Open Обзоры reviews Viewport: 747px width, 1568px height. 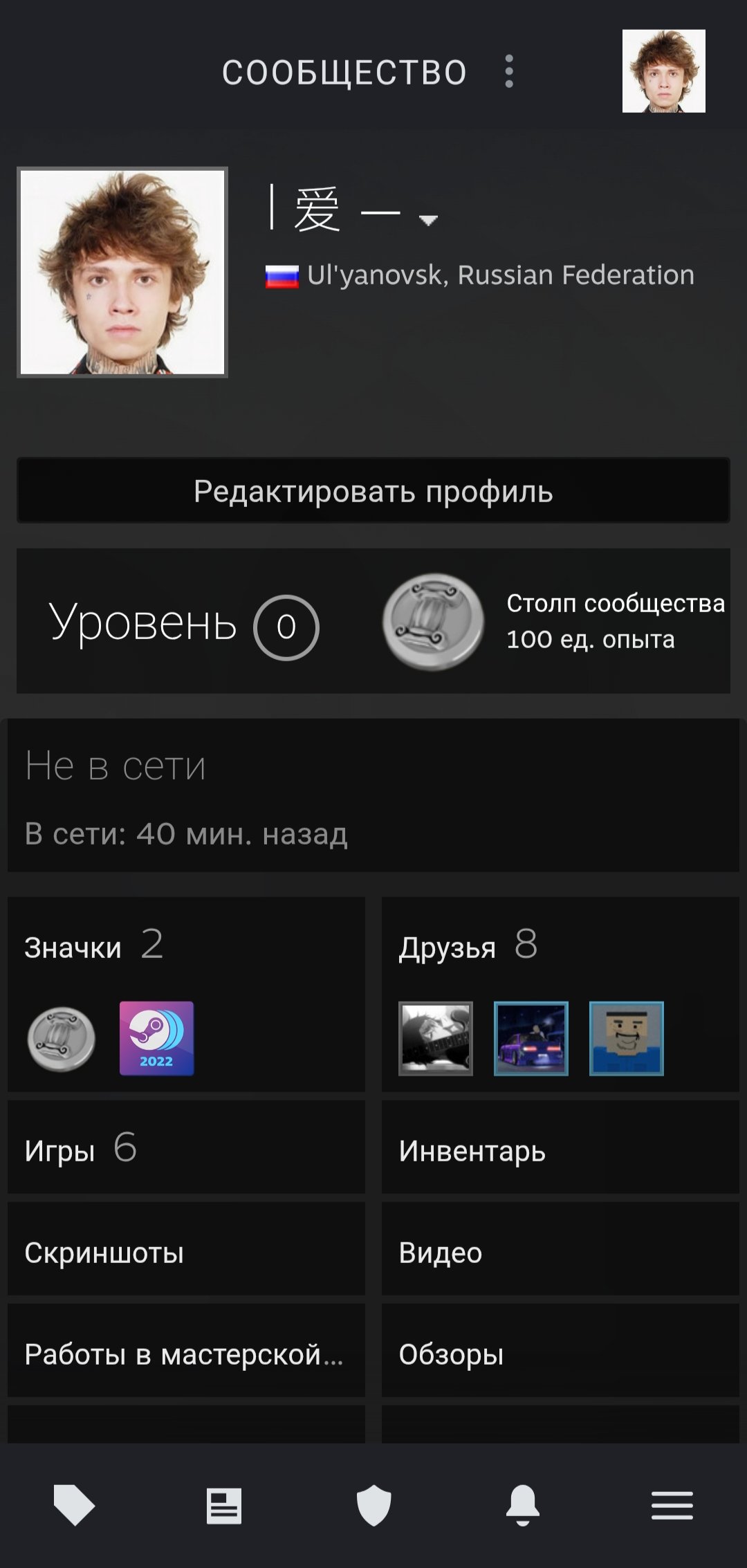[x=560, y=1353]
